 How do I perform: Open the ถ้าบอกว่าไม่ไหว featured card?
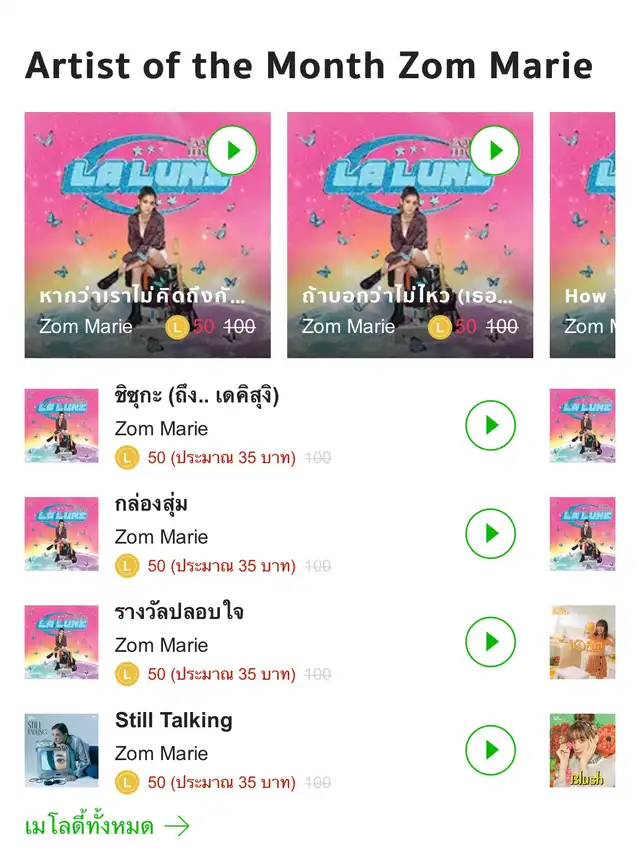[x=409, y=250]
